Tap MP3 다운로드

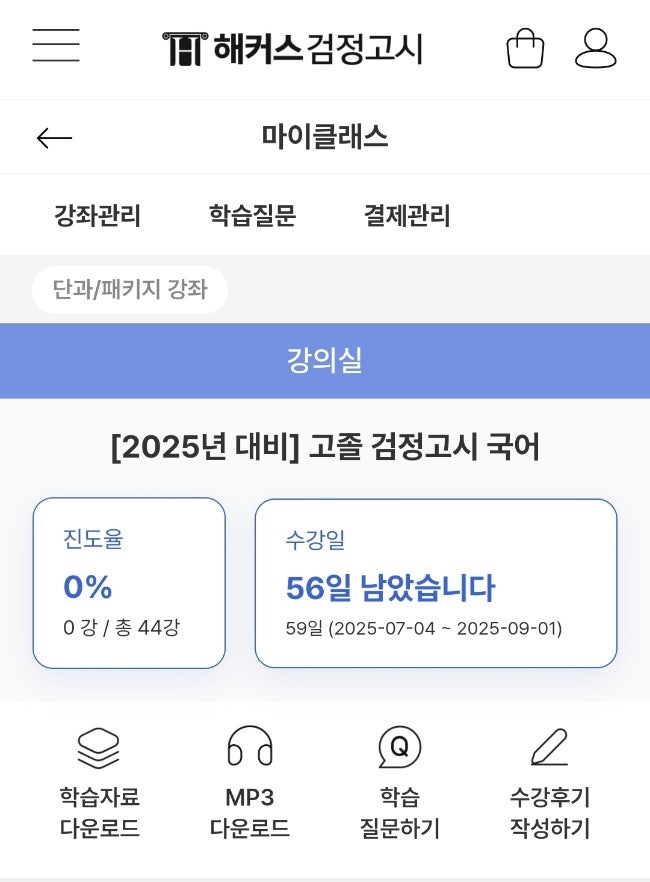pyautogui.click(x=250, y=782)
